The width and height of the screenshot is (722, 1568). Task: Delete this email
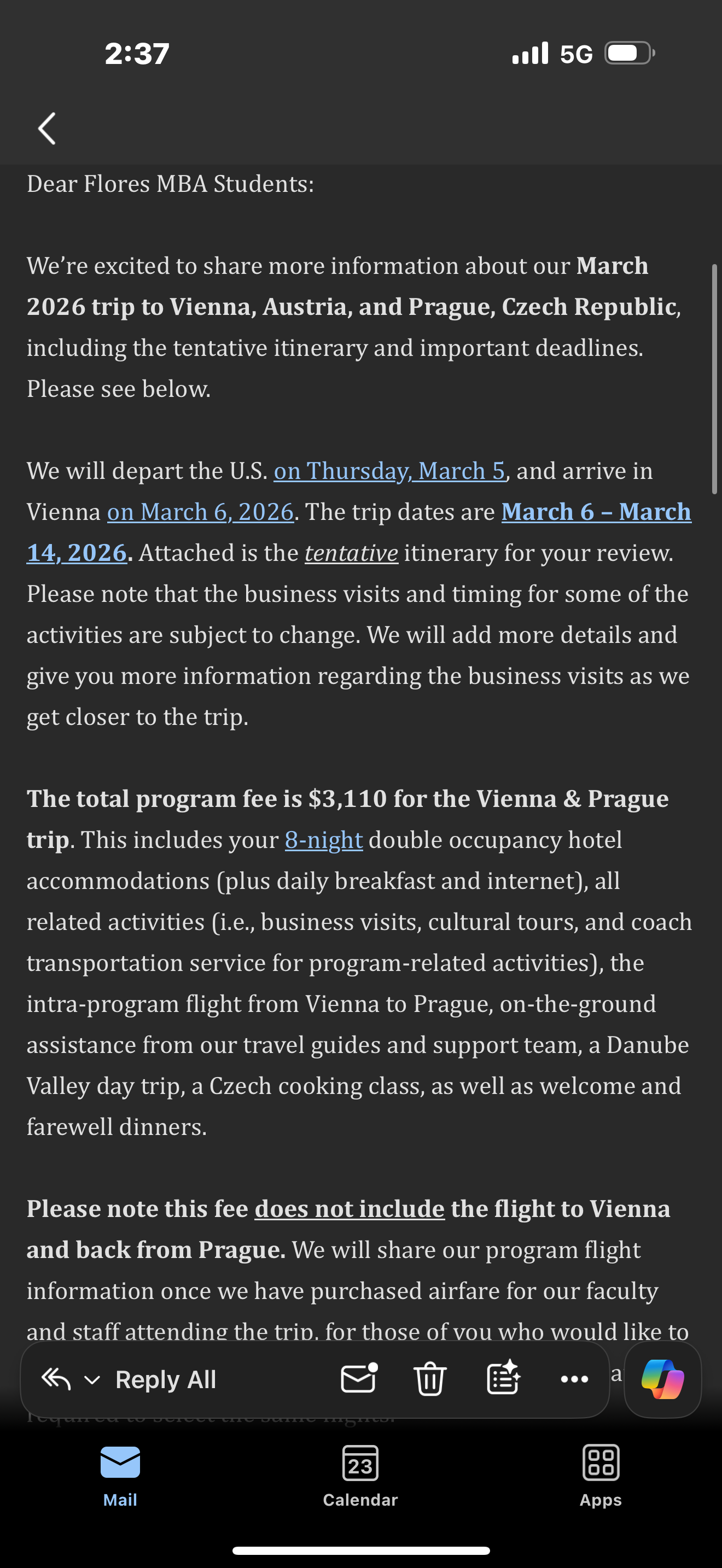pyautogui.click(x=430, y=1378)
